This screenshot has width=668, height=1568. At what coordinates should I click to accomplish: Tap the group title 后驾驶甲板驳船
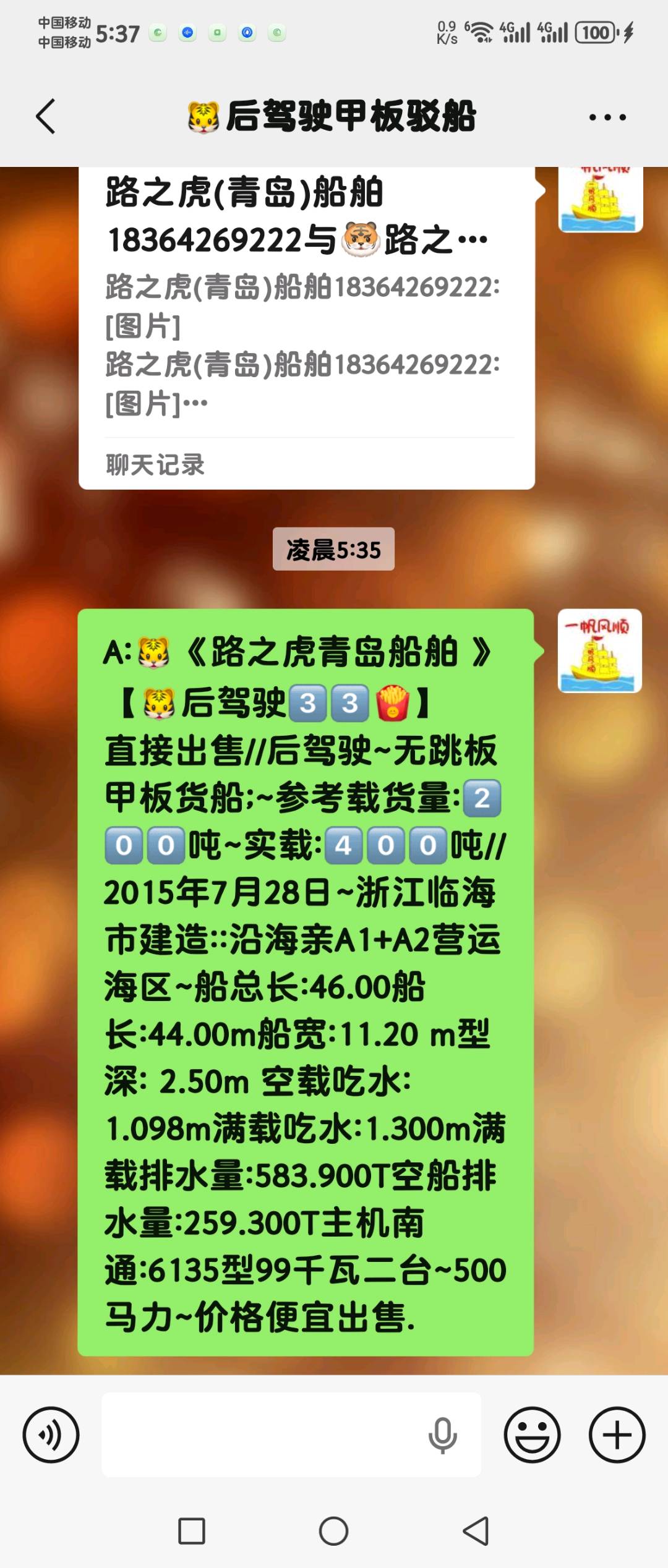334,116
